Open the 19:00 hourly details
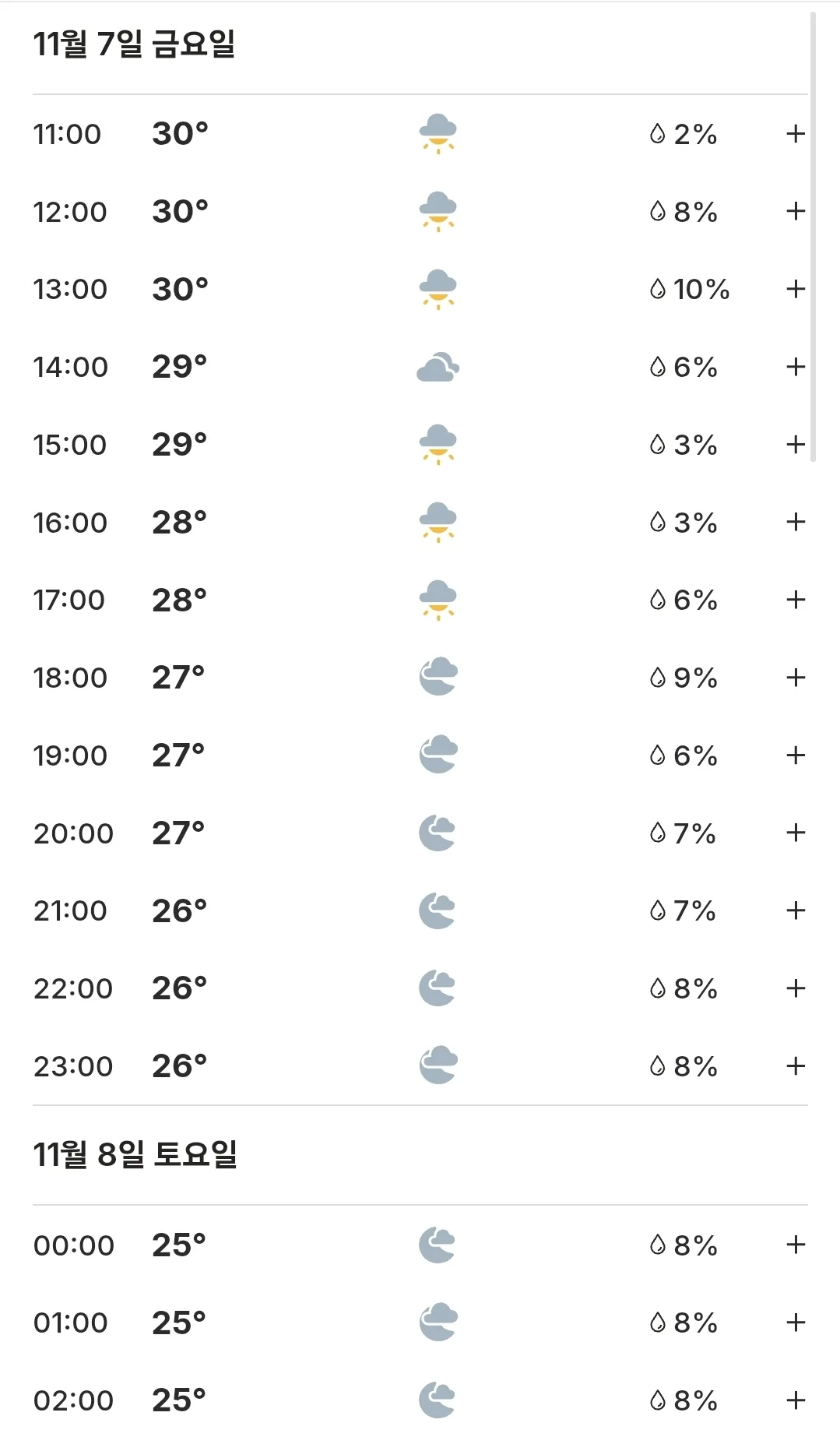This screenshot has width=840, height=1437. point(795,755)
